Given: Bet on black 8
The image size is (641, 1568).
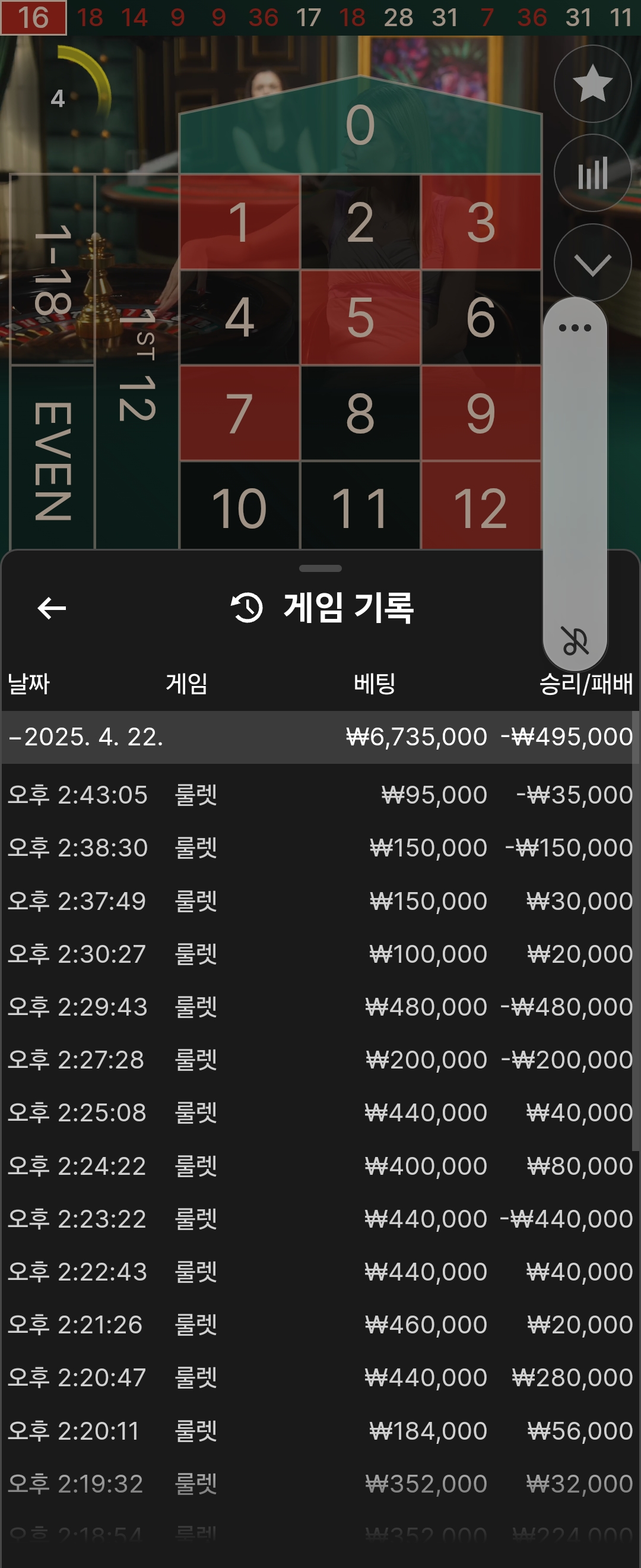Looking at the screenshot, I should (360, 413).
